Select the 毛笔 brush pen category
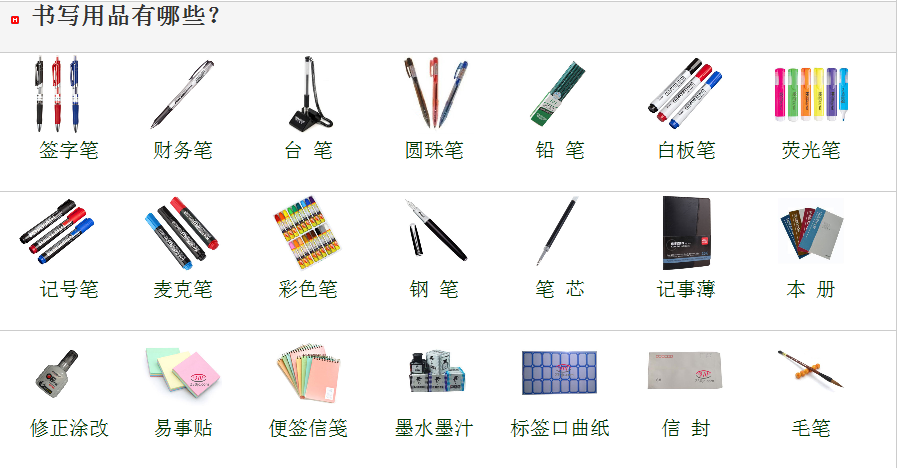899x468 pixels. [811, 428]
